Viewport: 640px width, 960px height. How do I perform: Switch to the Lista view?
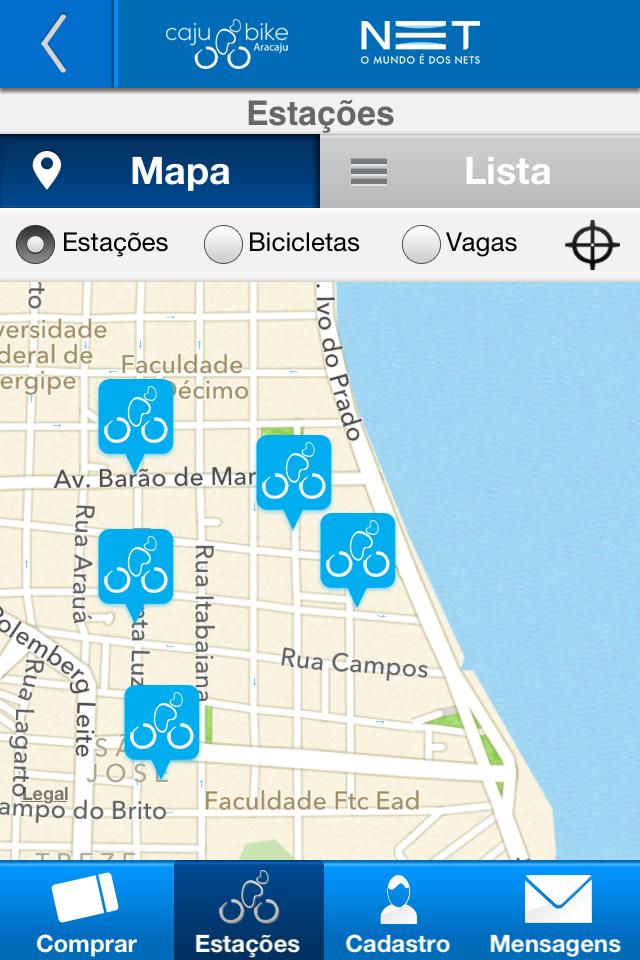(480, 172)
